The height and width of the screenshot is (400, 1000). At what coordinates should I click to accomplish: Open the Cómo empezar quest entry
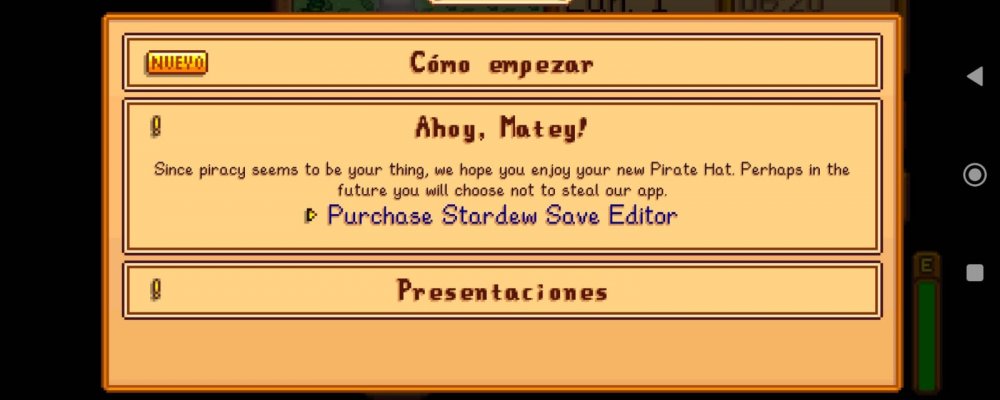(x=501, y=64)
